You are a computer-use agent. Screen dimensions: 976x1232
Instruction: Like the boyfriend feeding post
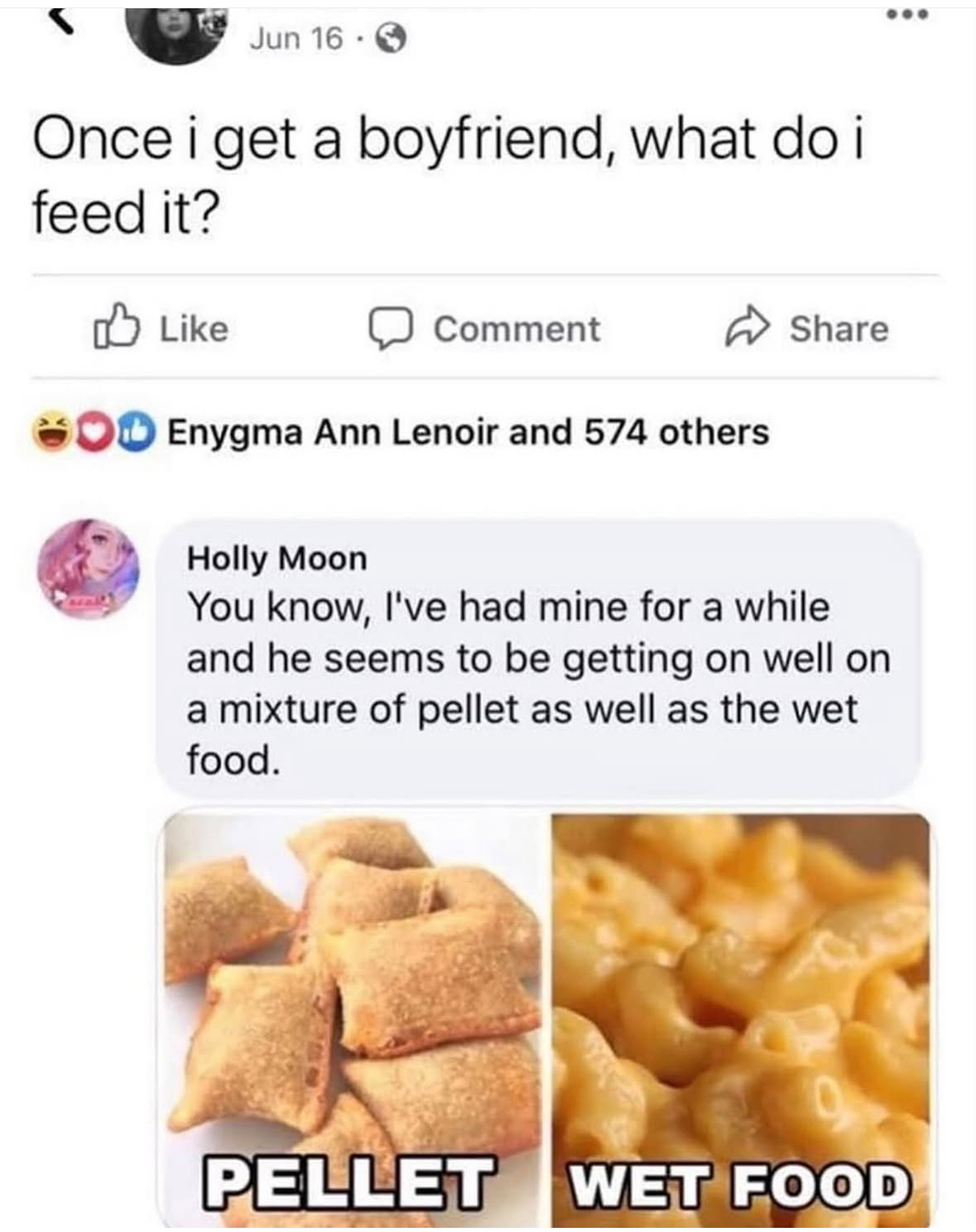[161, 329]
